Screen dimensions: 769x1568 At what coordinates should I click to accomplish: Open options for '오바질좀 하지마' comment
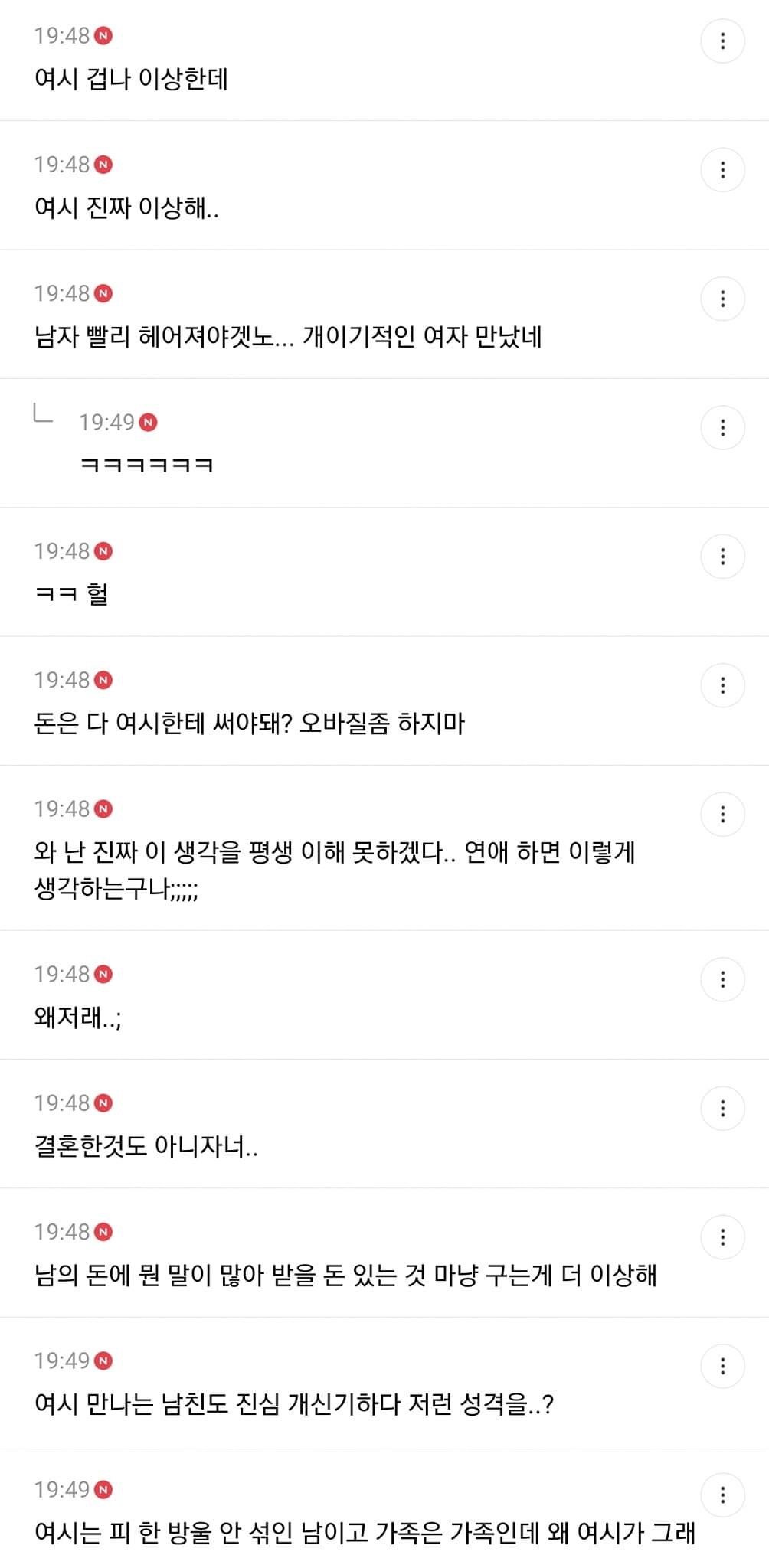point(722,685)
